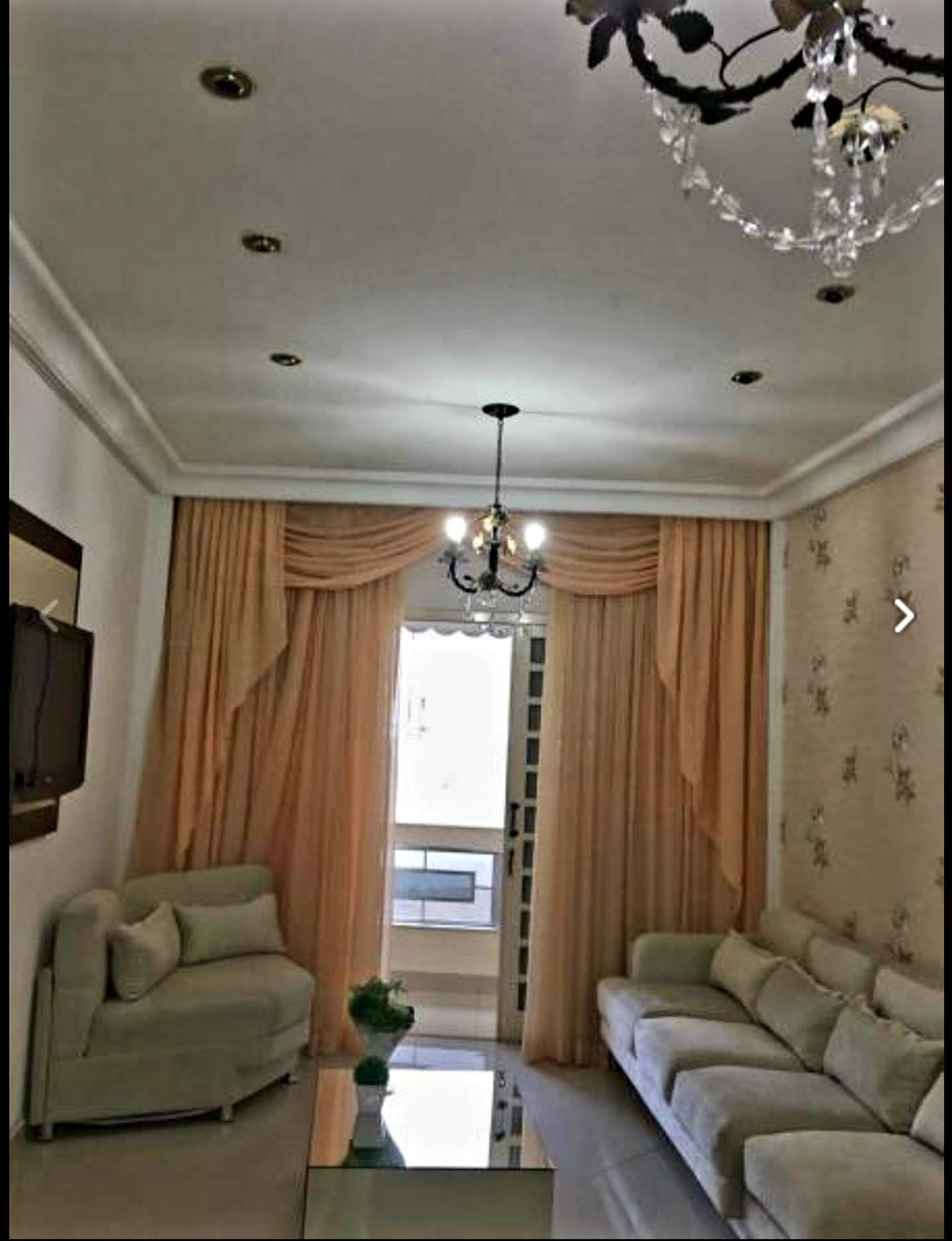The width and height of the screenshot is (952, 1241).
Task: Go to the next photo
Action: point(904,616)
